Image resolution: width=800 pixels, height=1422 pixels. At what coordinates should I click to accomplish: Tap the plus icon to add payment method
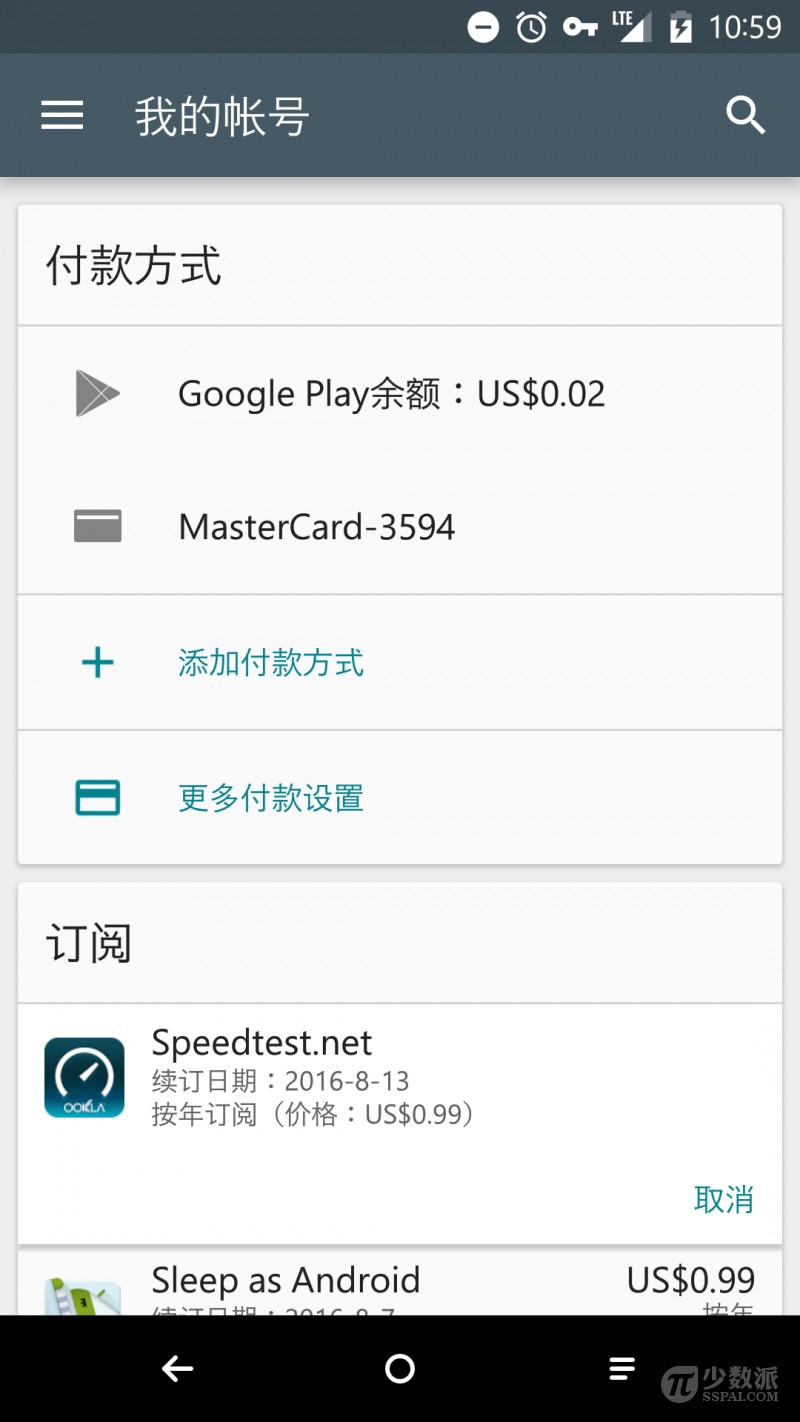point(96,662)
